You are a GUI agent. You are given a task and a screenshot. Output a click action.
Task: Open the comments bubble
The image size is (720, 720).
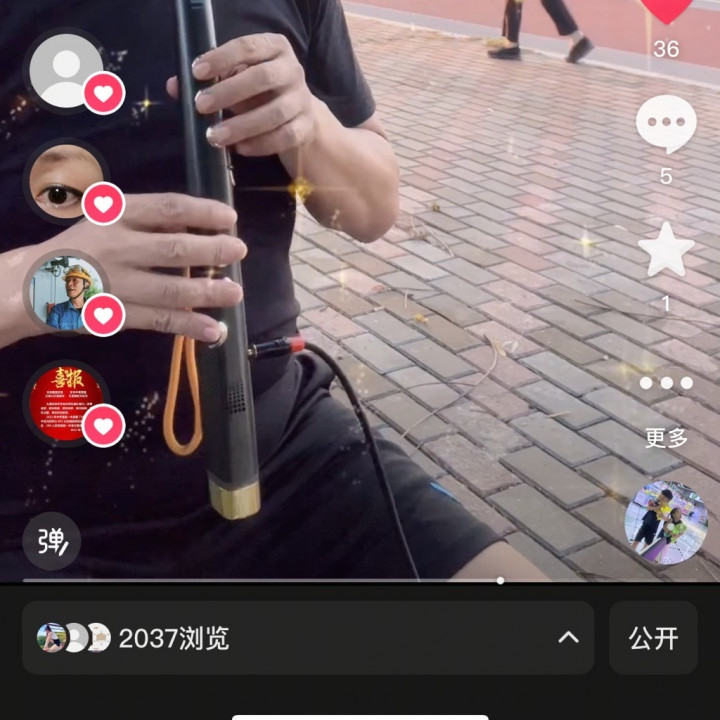point(666,125)
